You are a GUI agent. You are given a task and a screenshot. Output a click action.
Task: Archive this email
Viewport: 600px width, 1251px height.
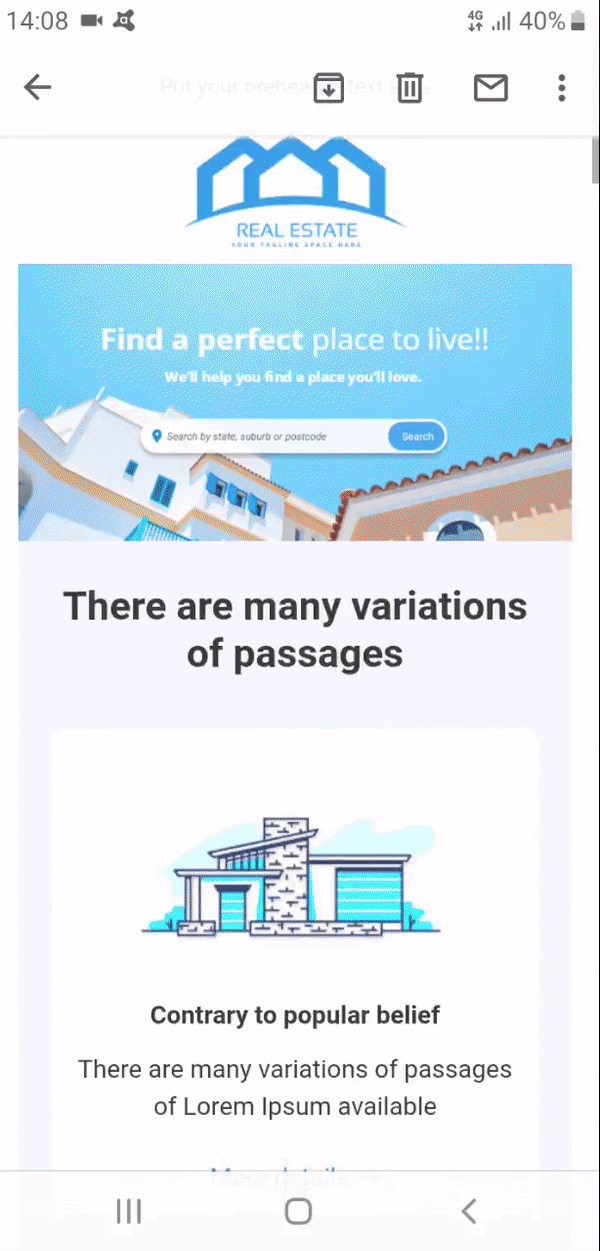pyautogui.click(x=328, y=88)
